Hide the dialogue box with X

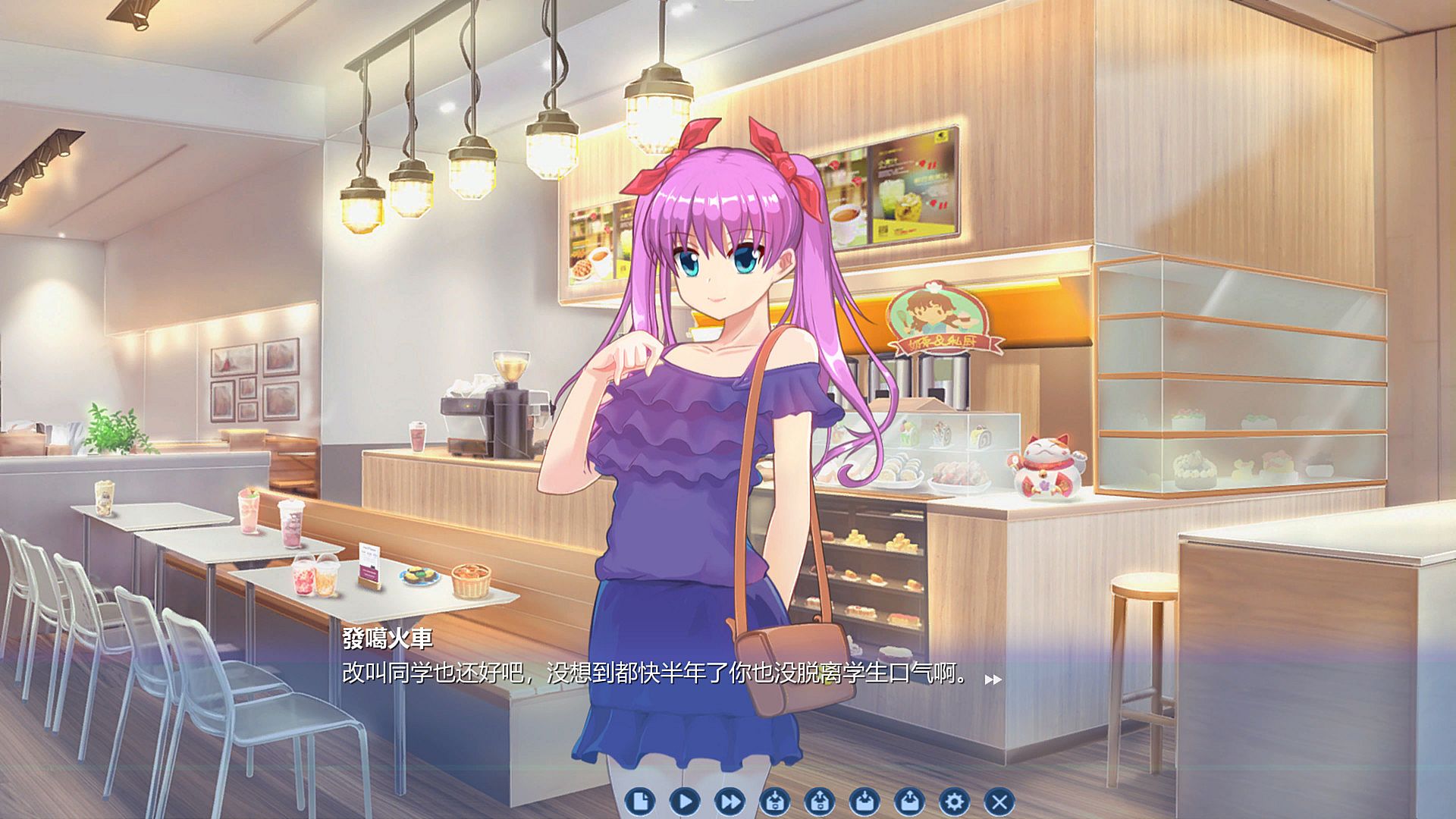tap(999, 801)
